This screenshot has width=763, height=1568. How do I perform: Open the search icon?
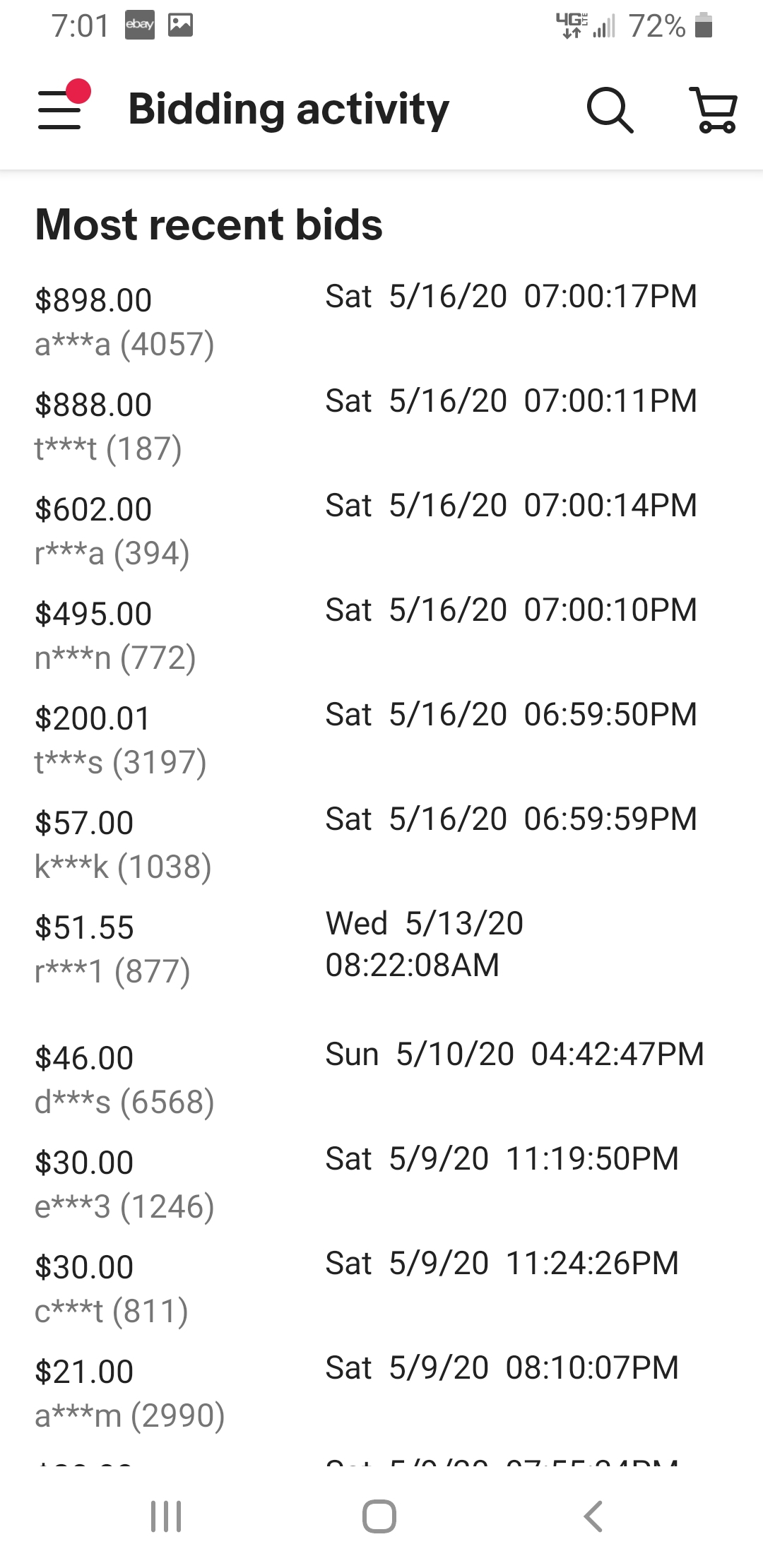(610, 110)
